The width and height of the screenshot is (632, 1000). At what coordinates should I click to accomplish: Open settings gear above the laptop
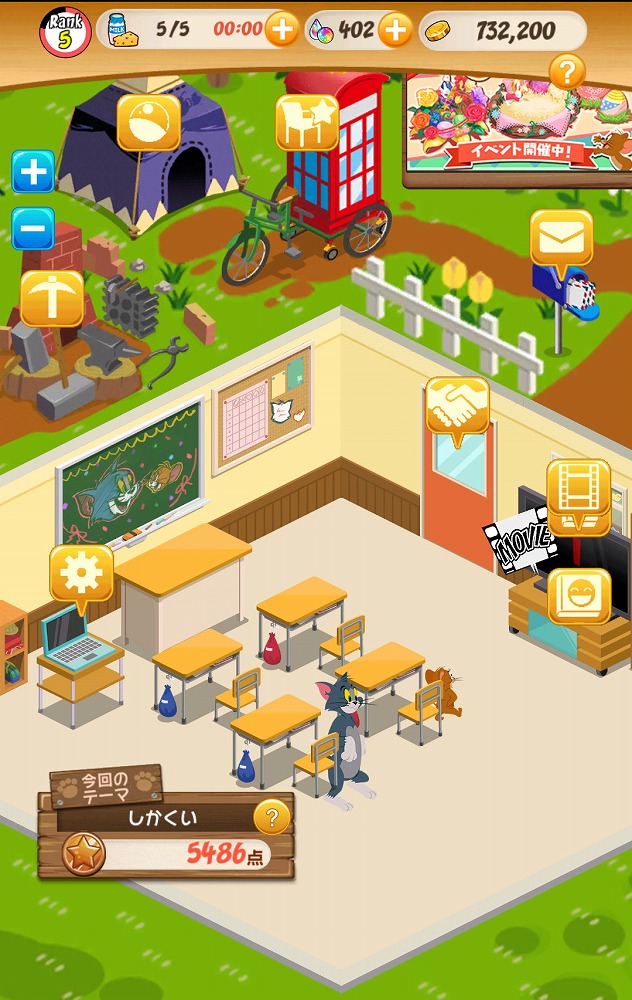(x=81, y=574)
